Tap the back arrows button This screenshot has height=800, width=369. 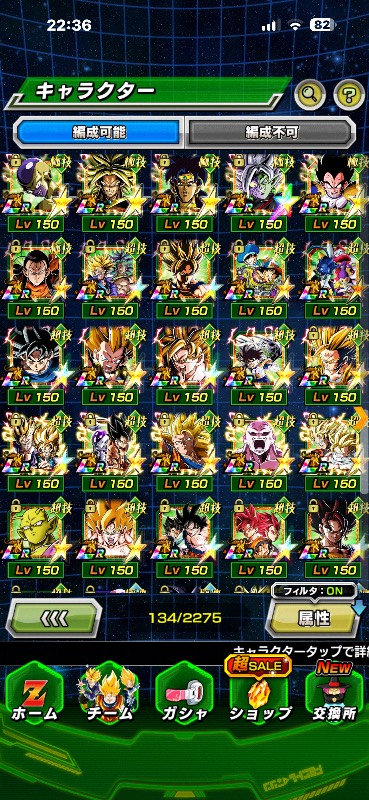tap(54, 618)
